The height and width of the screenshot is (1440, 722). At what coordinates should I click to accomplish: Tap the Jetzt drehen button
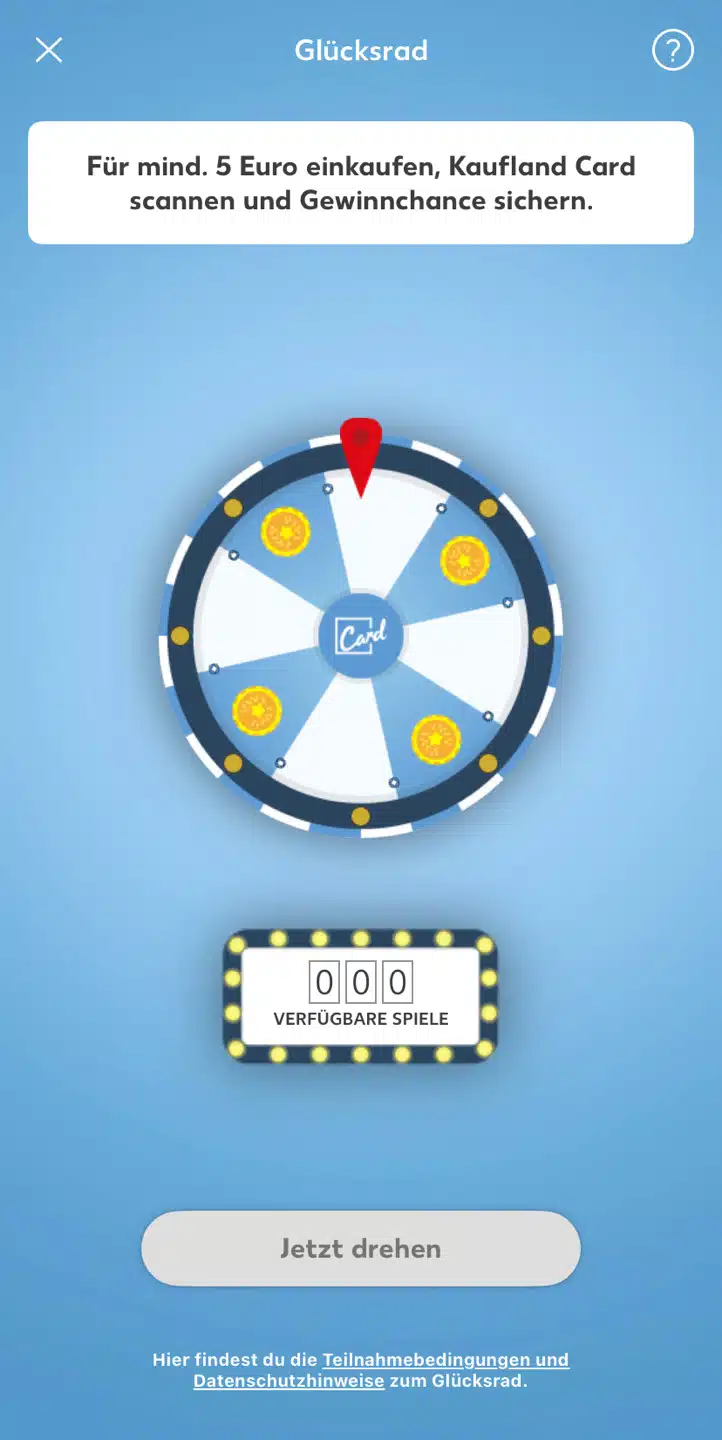(x=360, y=1248)
